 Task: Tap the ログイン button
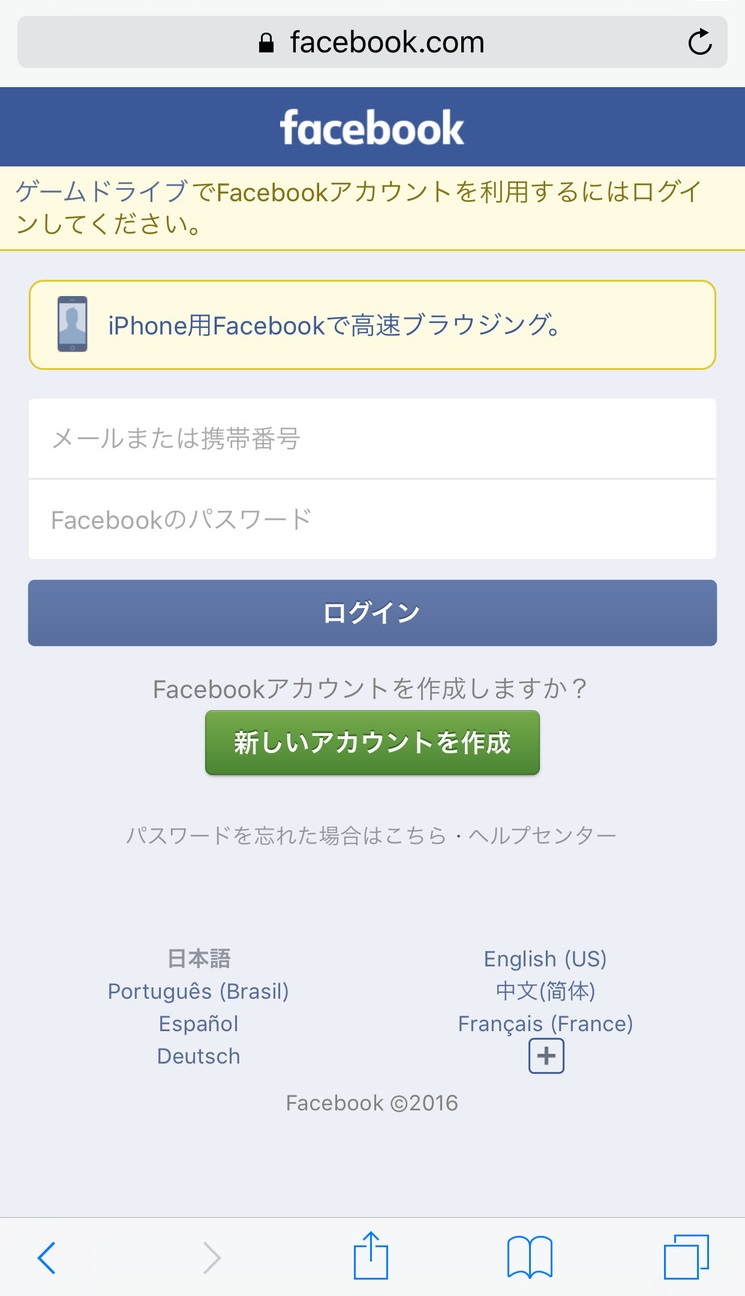[x=372, y=613]
